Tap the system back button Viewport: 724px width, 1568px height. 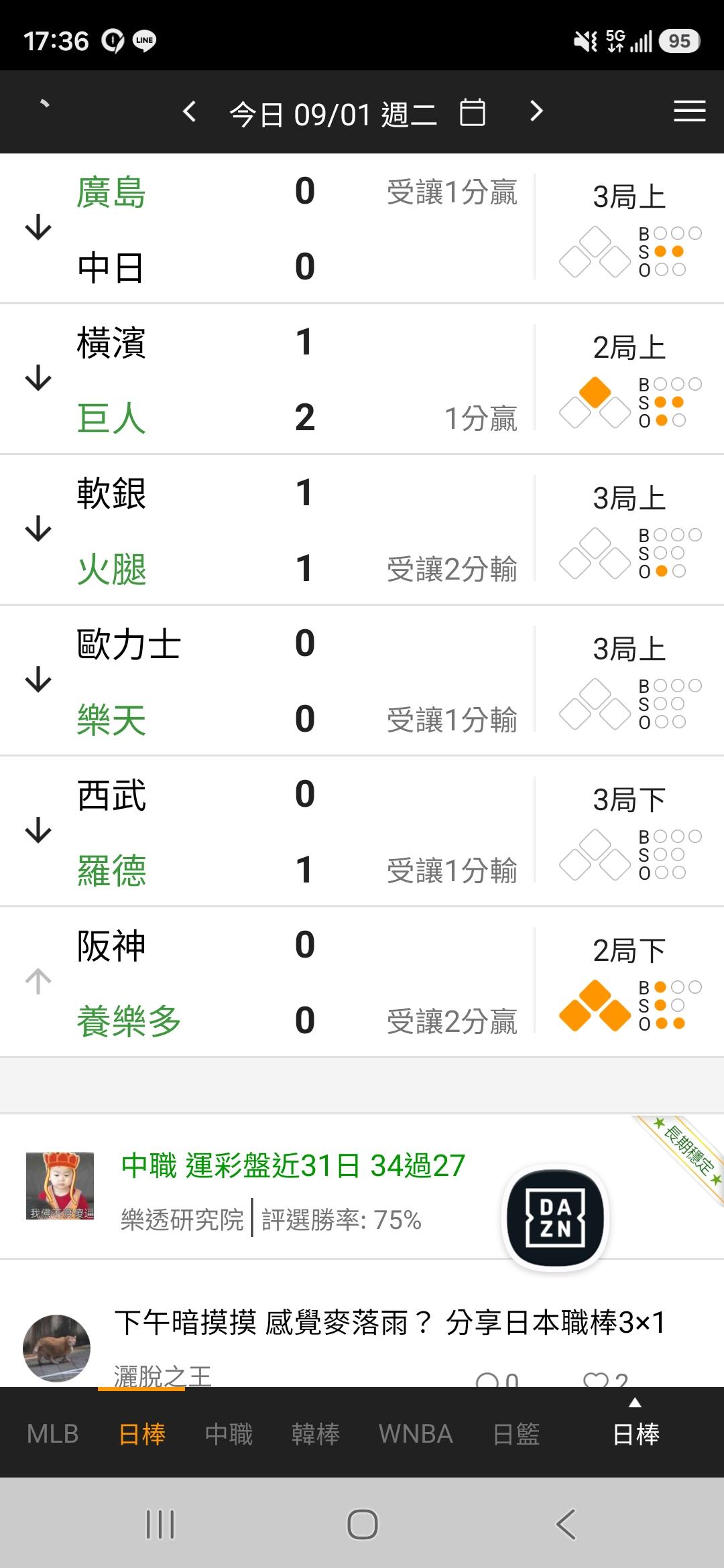(x=566, y=1524)
